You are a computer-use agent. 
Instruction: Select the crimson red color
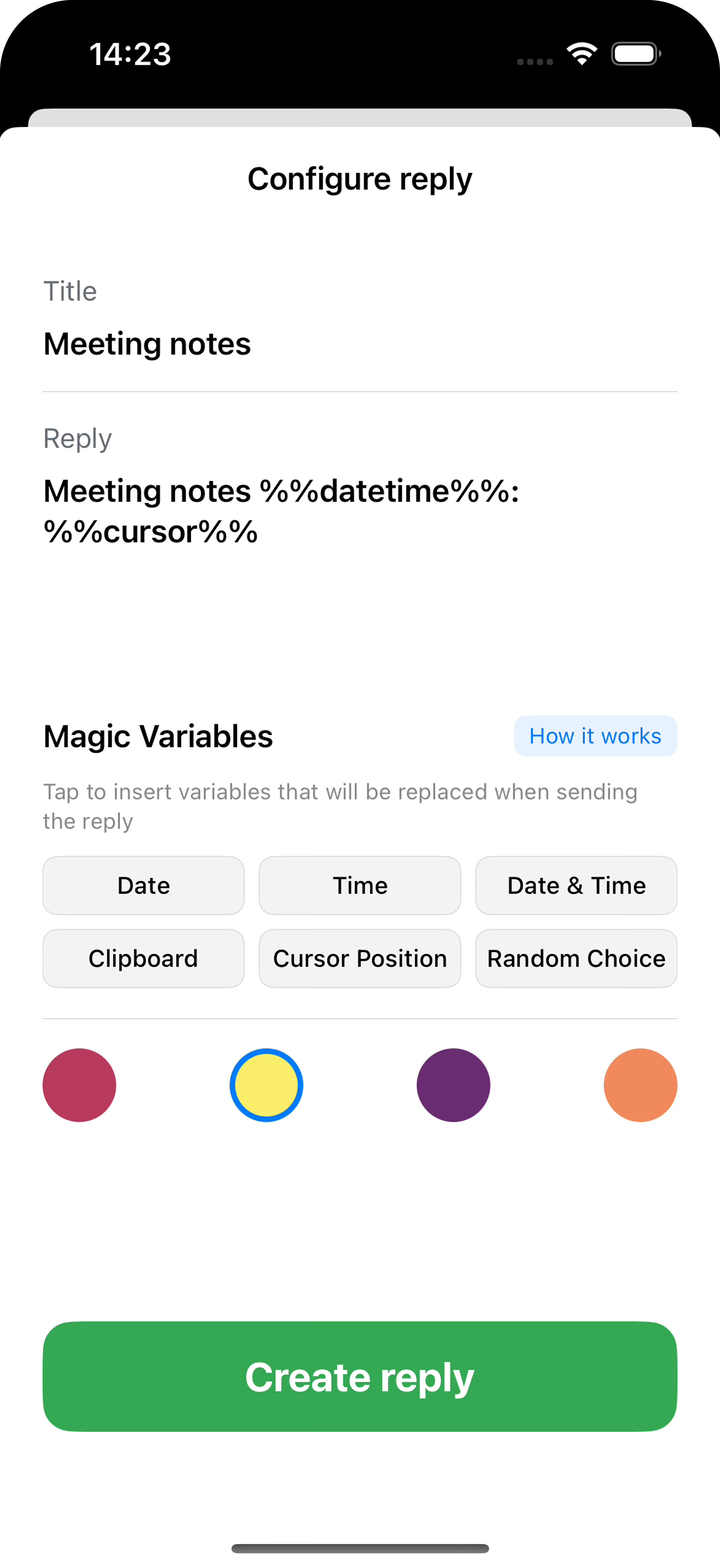(x=79, y=1085)
